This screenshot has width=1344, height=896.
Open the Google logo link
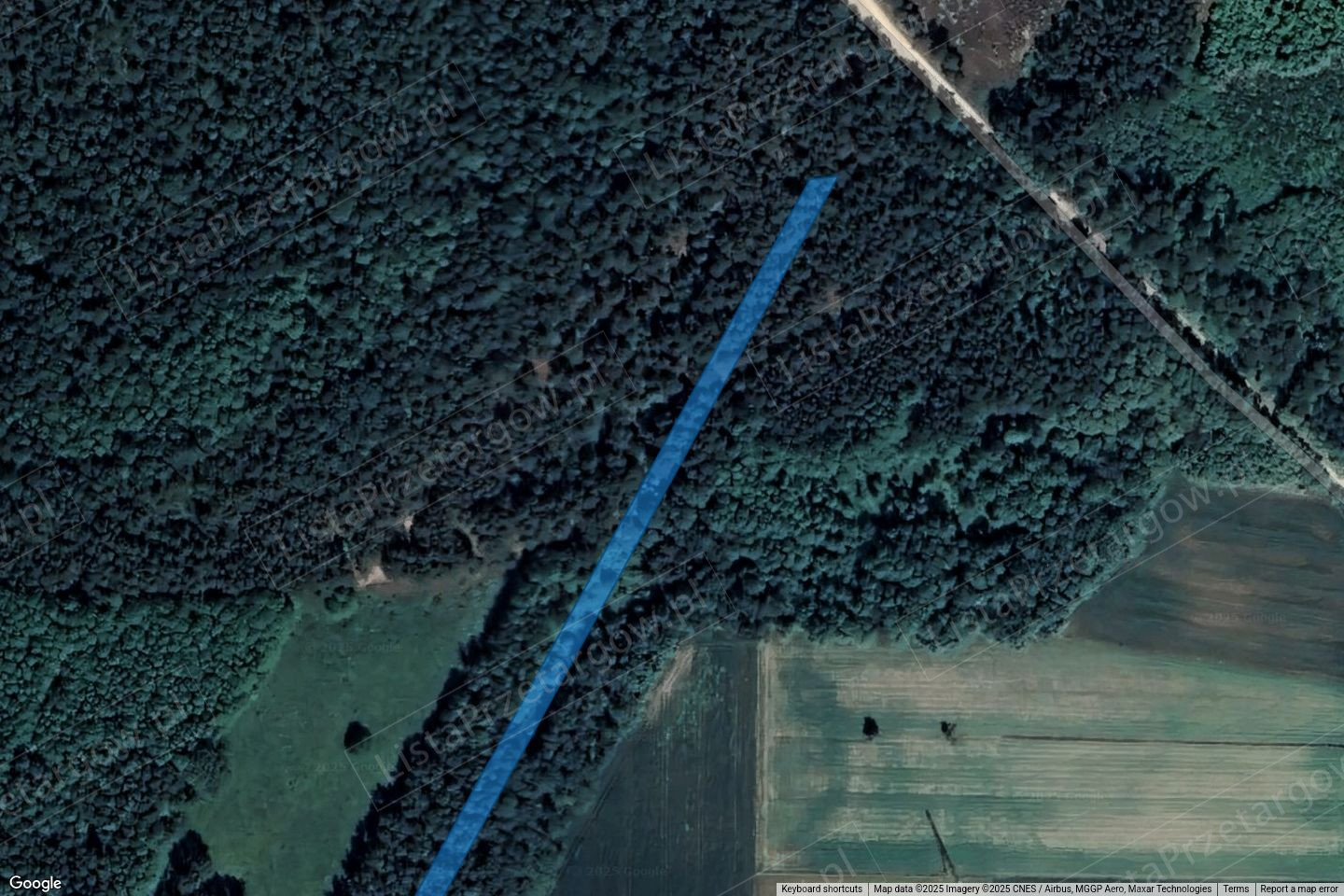pyautogui.click(x=35, y=883)
